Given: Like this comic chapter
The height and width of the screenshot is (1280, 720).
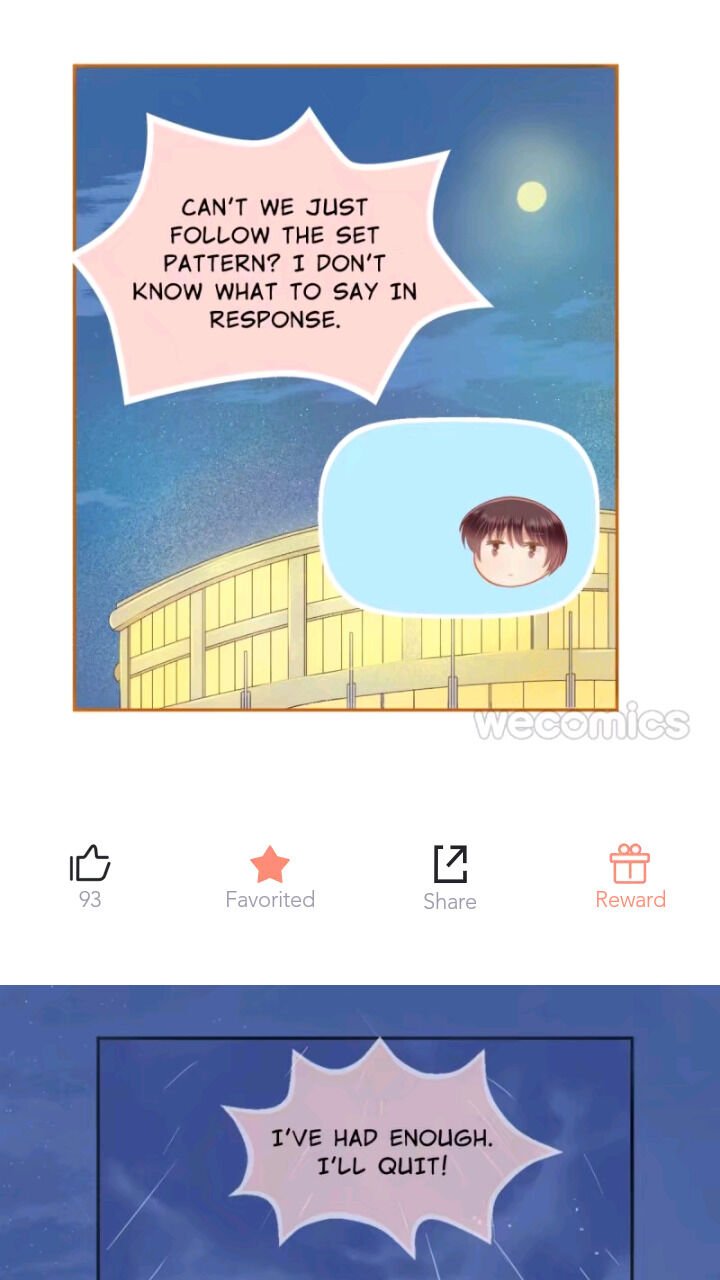Looking at the screenshot, I should point(90,864).
